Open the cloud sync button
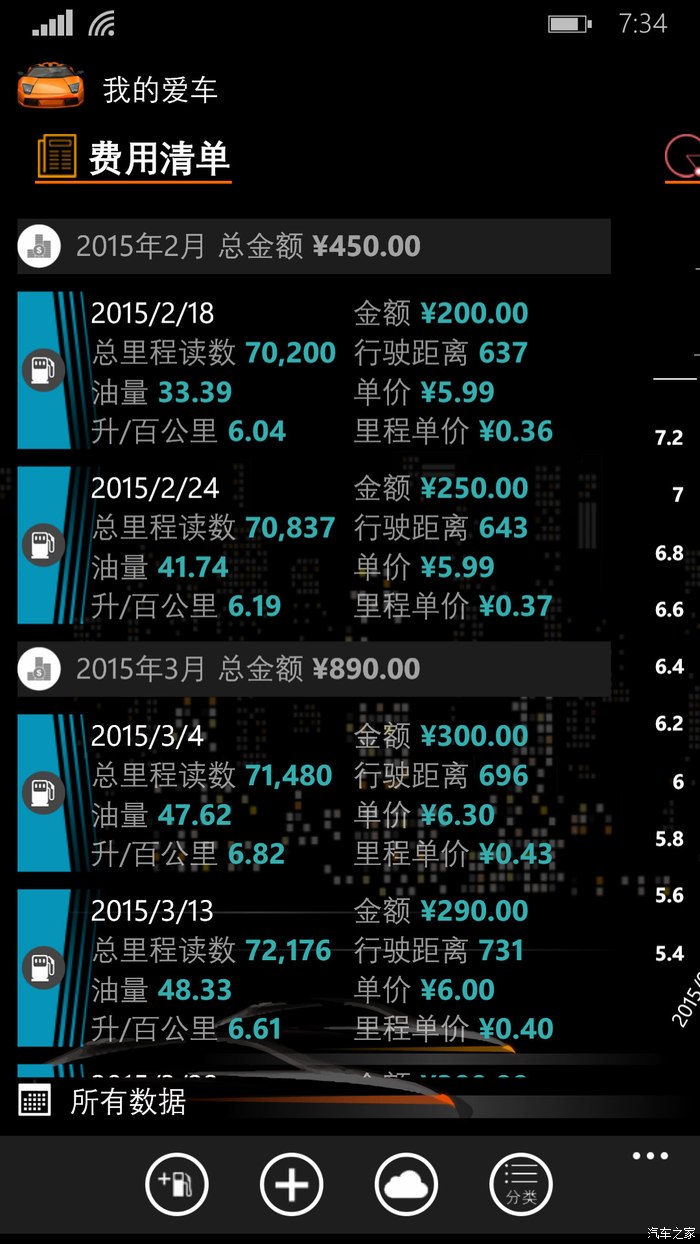This screenshot has width=700, height=1244. (x=406, y=1185)
